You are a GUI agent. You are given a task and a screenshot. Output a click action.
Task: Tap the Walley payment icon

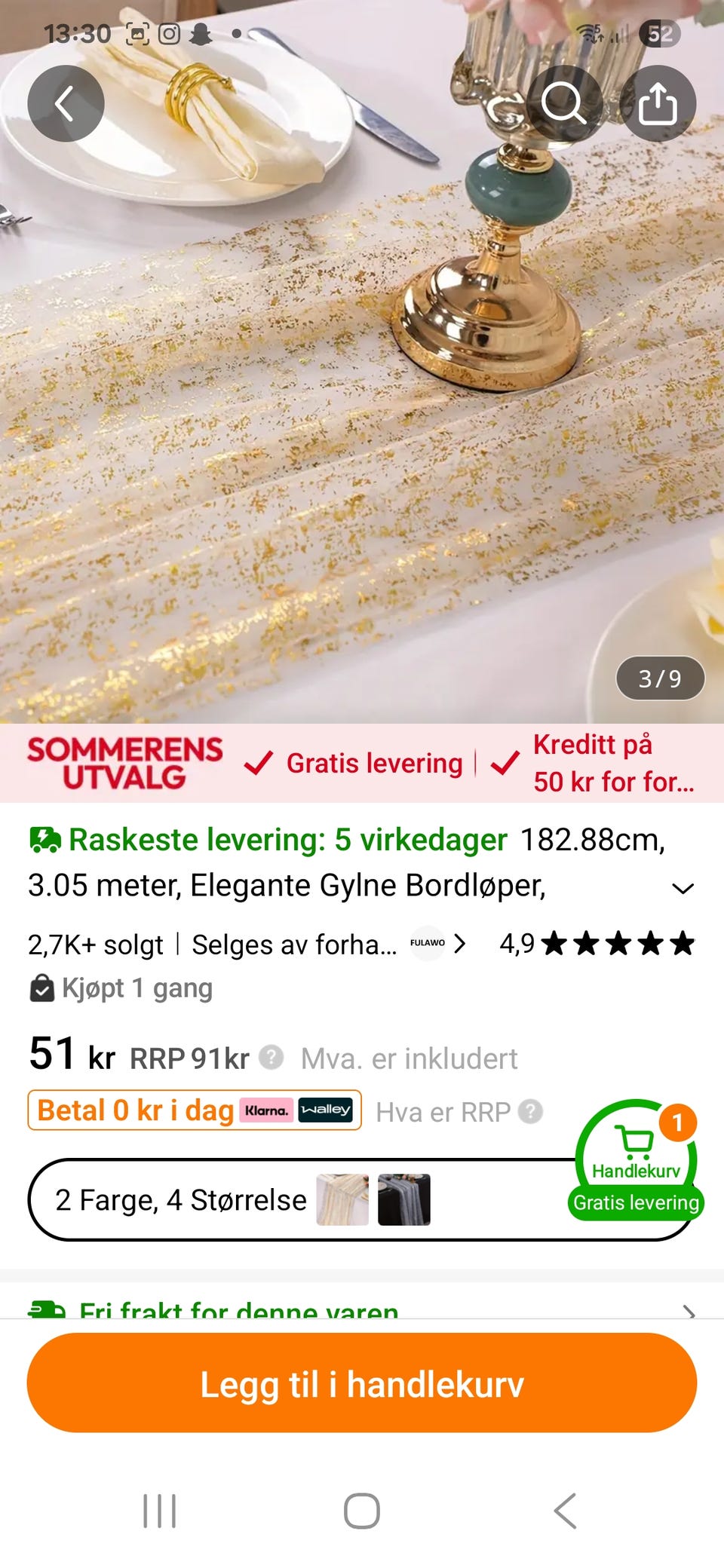pos(327,1111)
